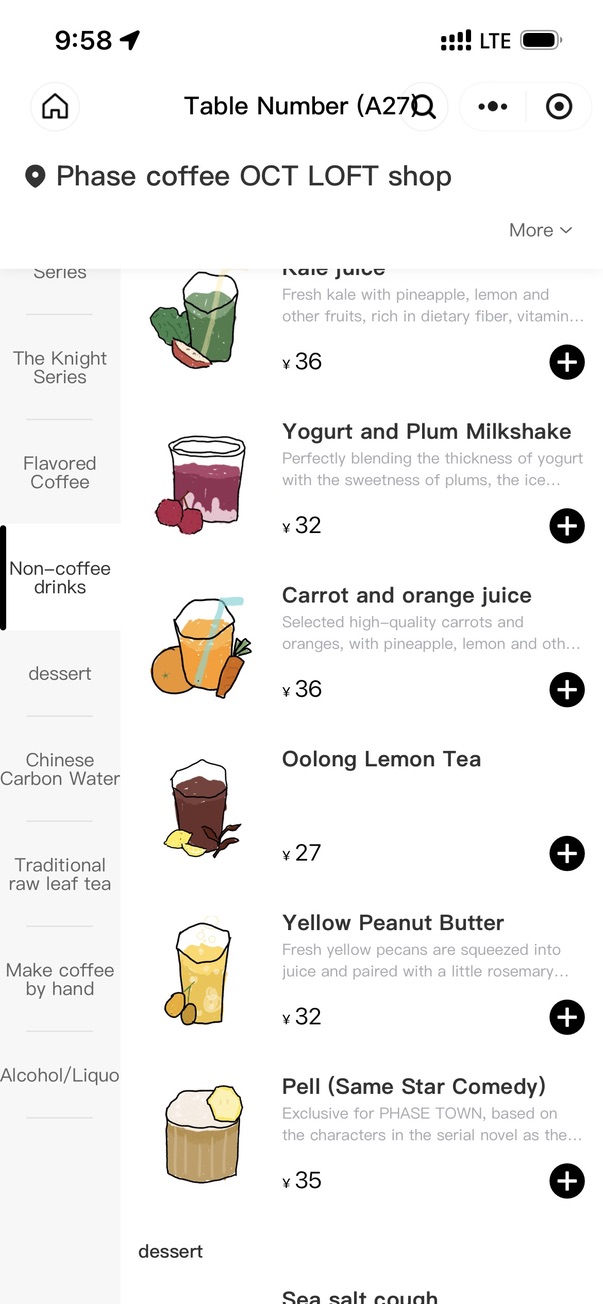The width and height of the screenshot is (603, 1304).
Task: Switch to The Knight Series category
Action: (x=60, y=367)
